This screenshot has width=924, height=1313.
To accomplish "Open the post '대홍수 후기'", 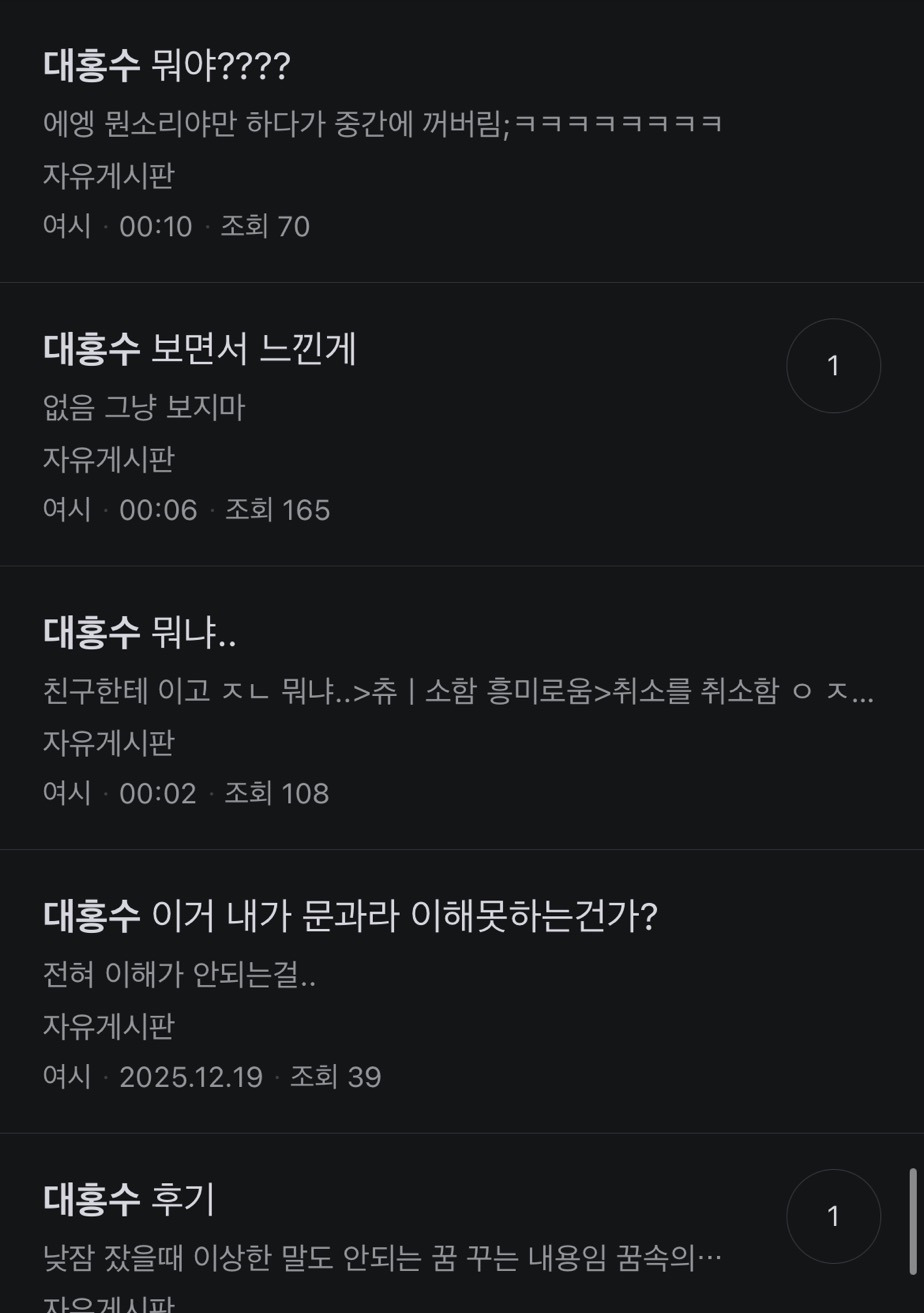I will point(129,1199).
